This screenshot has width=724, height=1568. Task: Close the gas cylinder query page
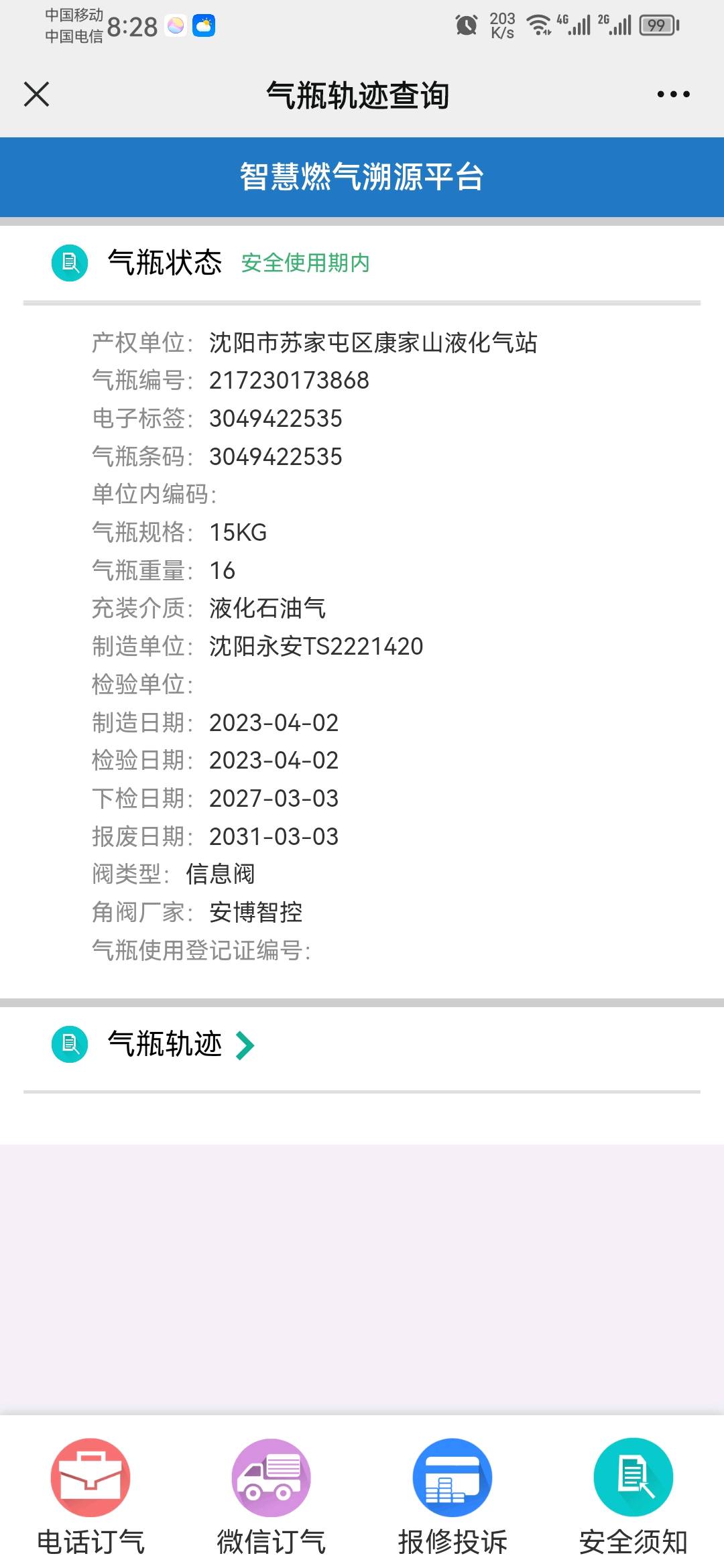(x=37, y=94)
